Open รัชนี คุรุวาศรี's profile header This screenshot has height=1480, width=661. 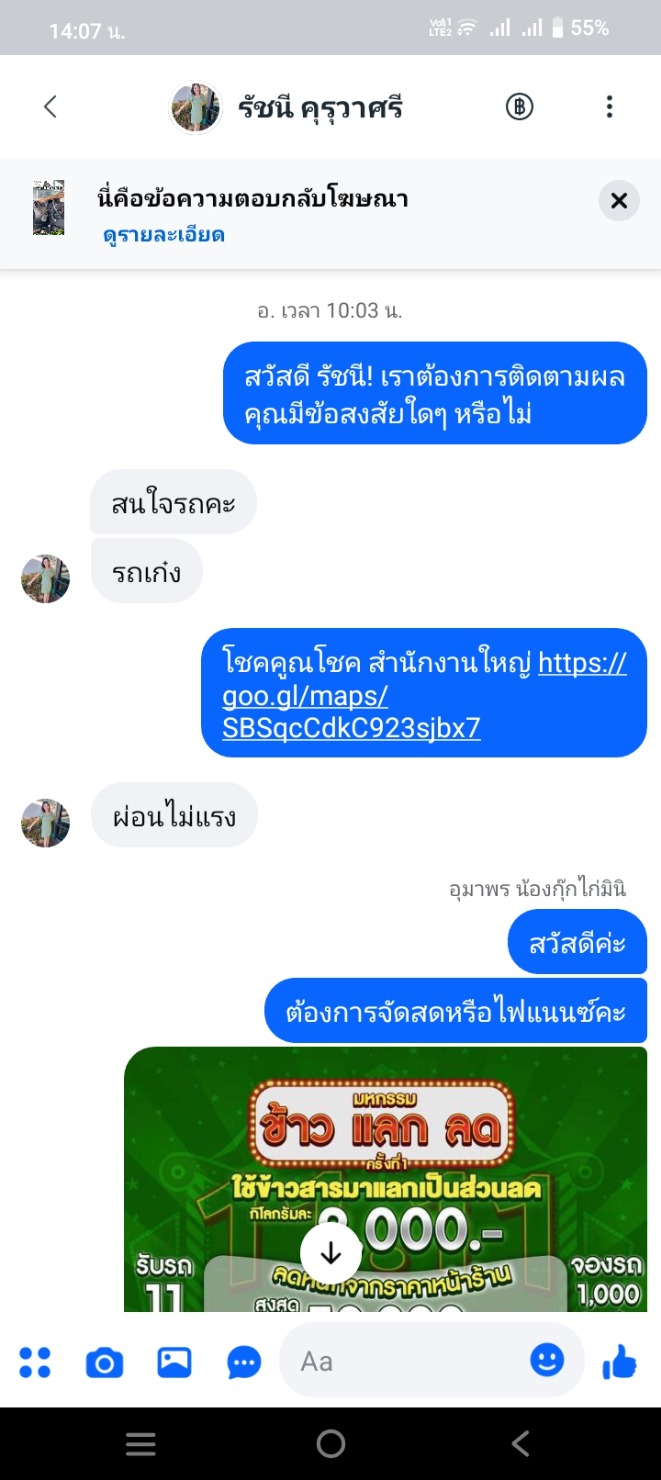318,107
